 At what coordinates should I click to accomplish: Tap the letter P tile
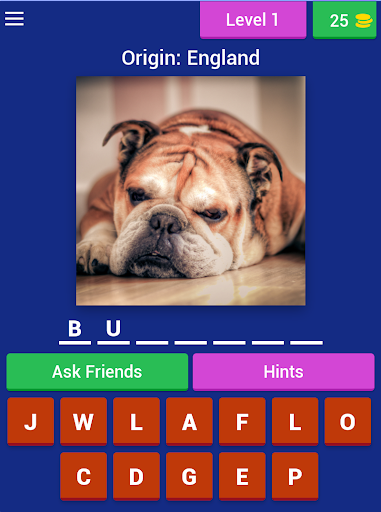tap(295, 476)
